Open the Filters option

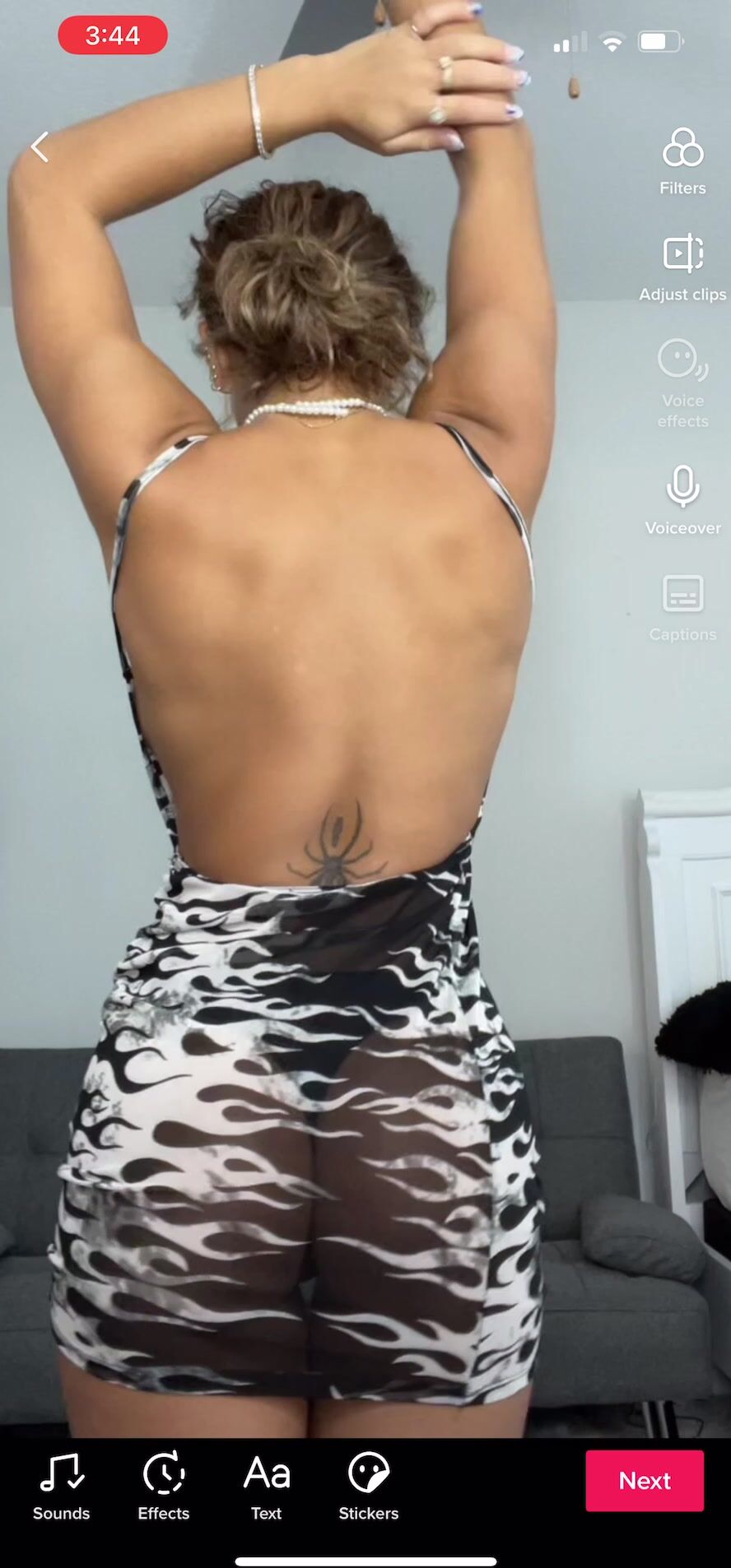click(x=682, y=161)
